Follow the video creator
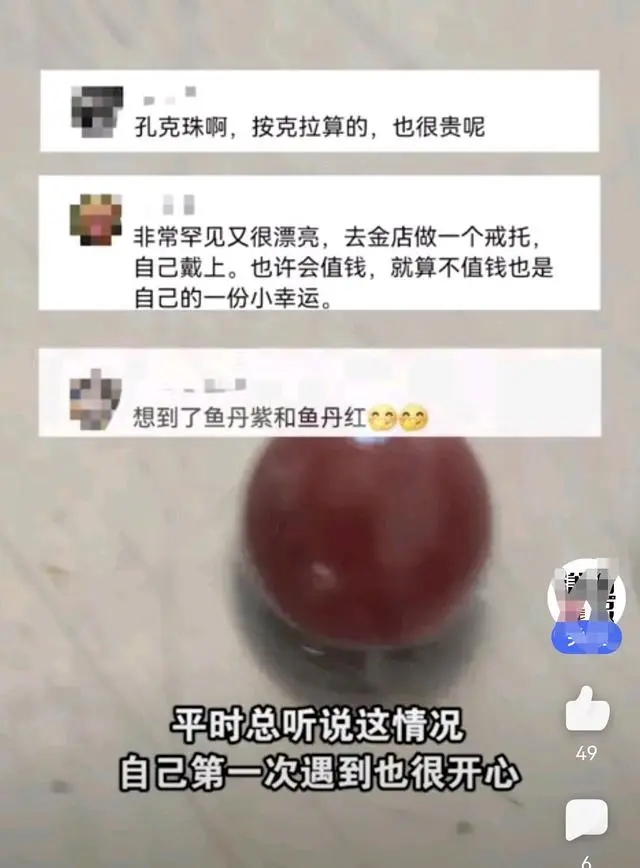Screen dimensions: 640x868 pos(586,638)
